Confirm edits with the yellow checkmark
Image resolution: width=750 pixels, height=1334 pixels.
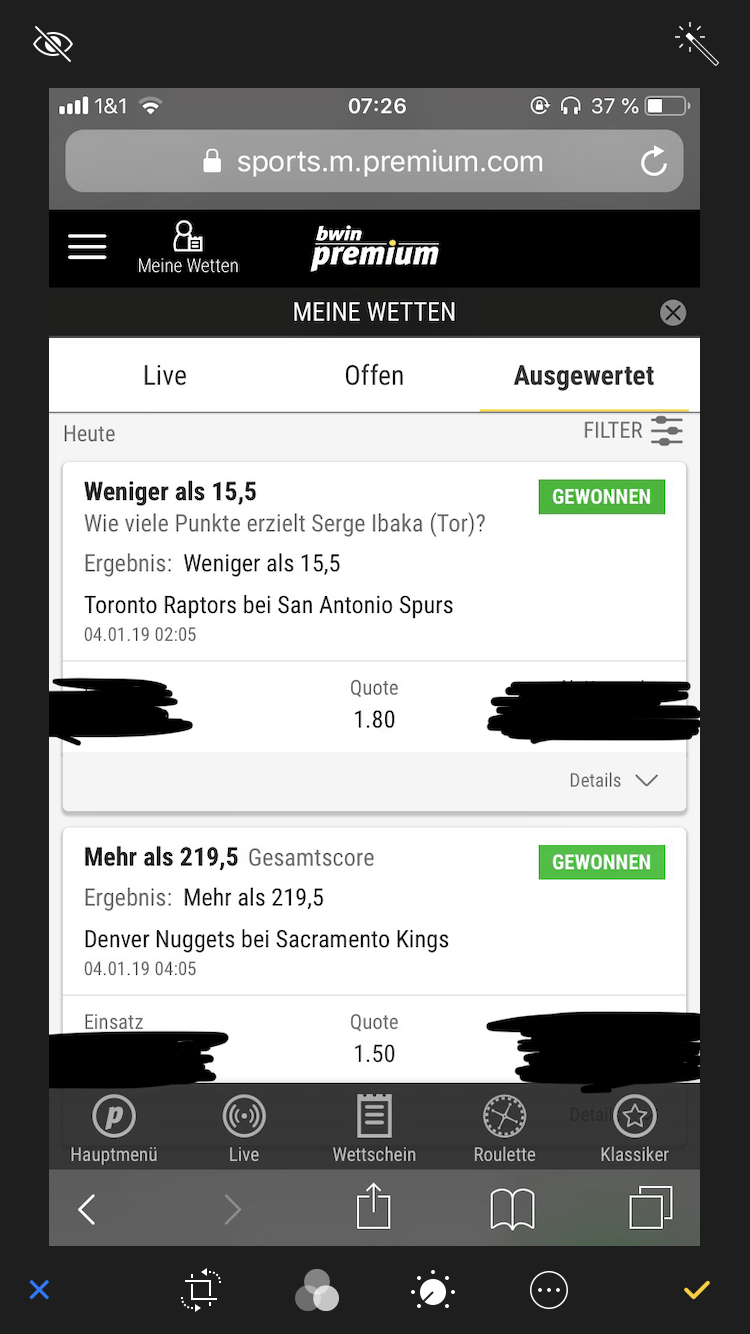pos(697,1290)
